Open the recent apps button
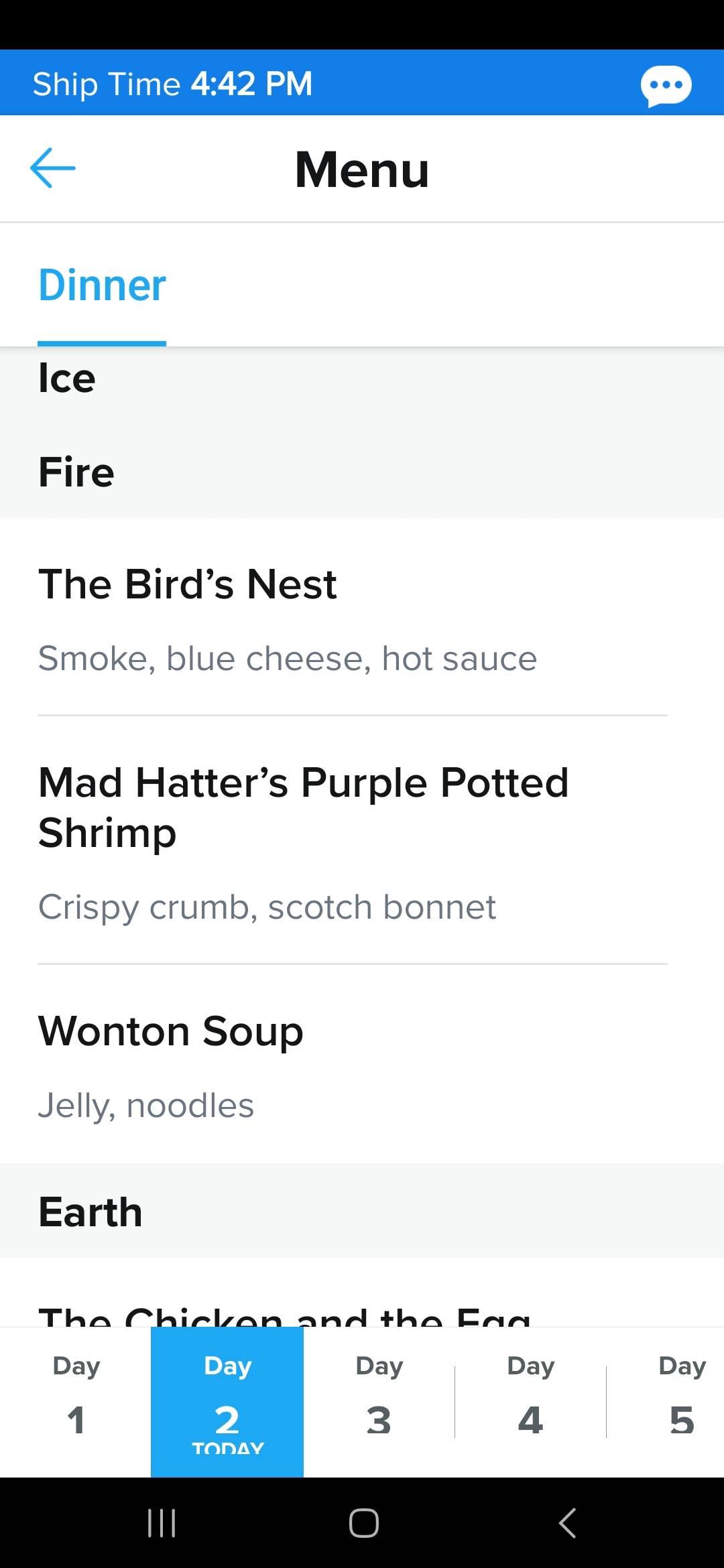This screenshot has width=724, height=1568. click(x=162, y=1523)
